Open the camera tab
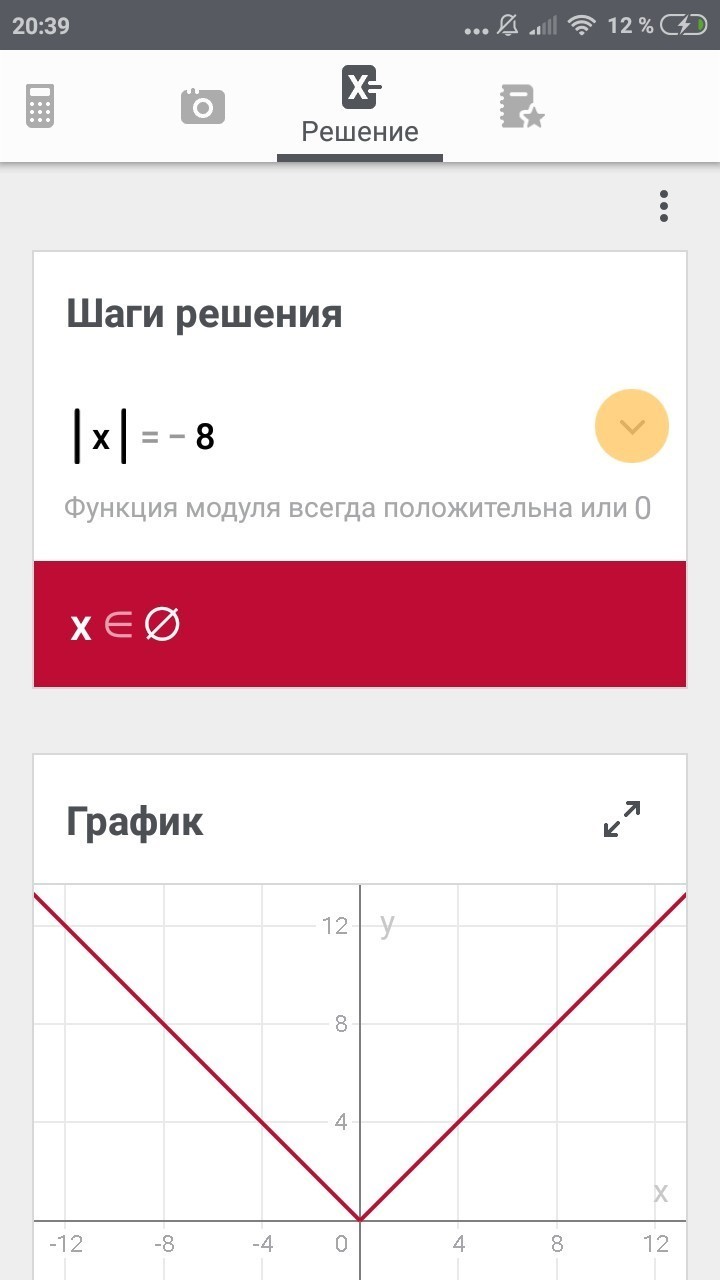 pos(203,106)
